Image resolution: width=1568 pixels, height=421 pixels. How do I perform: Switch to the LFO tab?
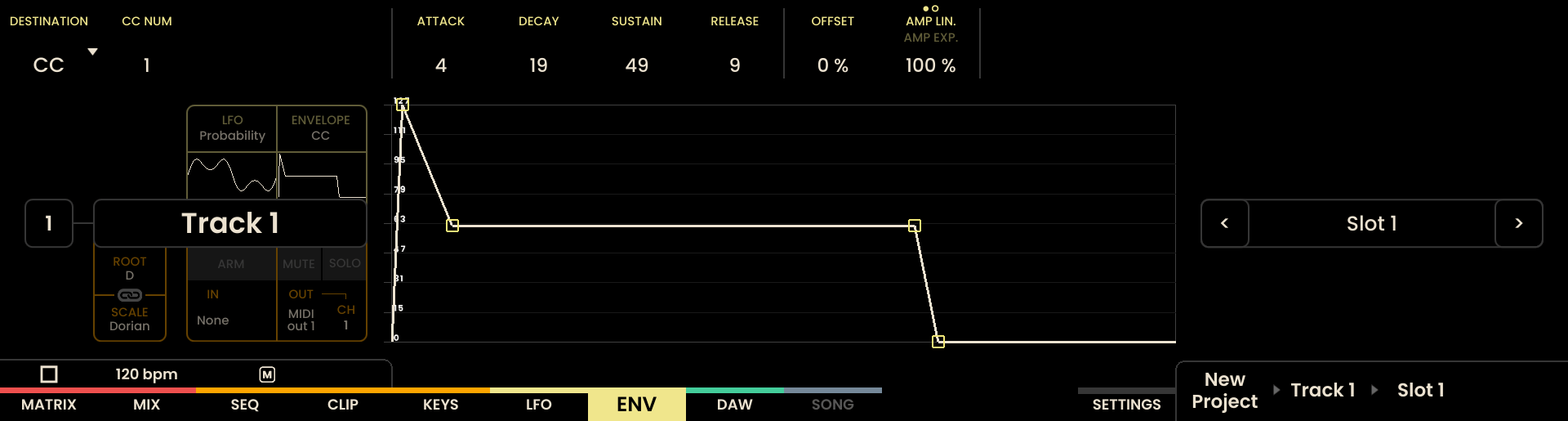tap(539, 405)
